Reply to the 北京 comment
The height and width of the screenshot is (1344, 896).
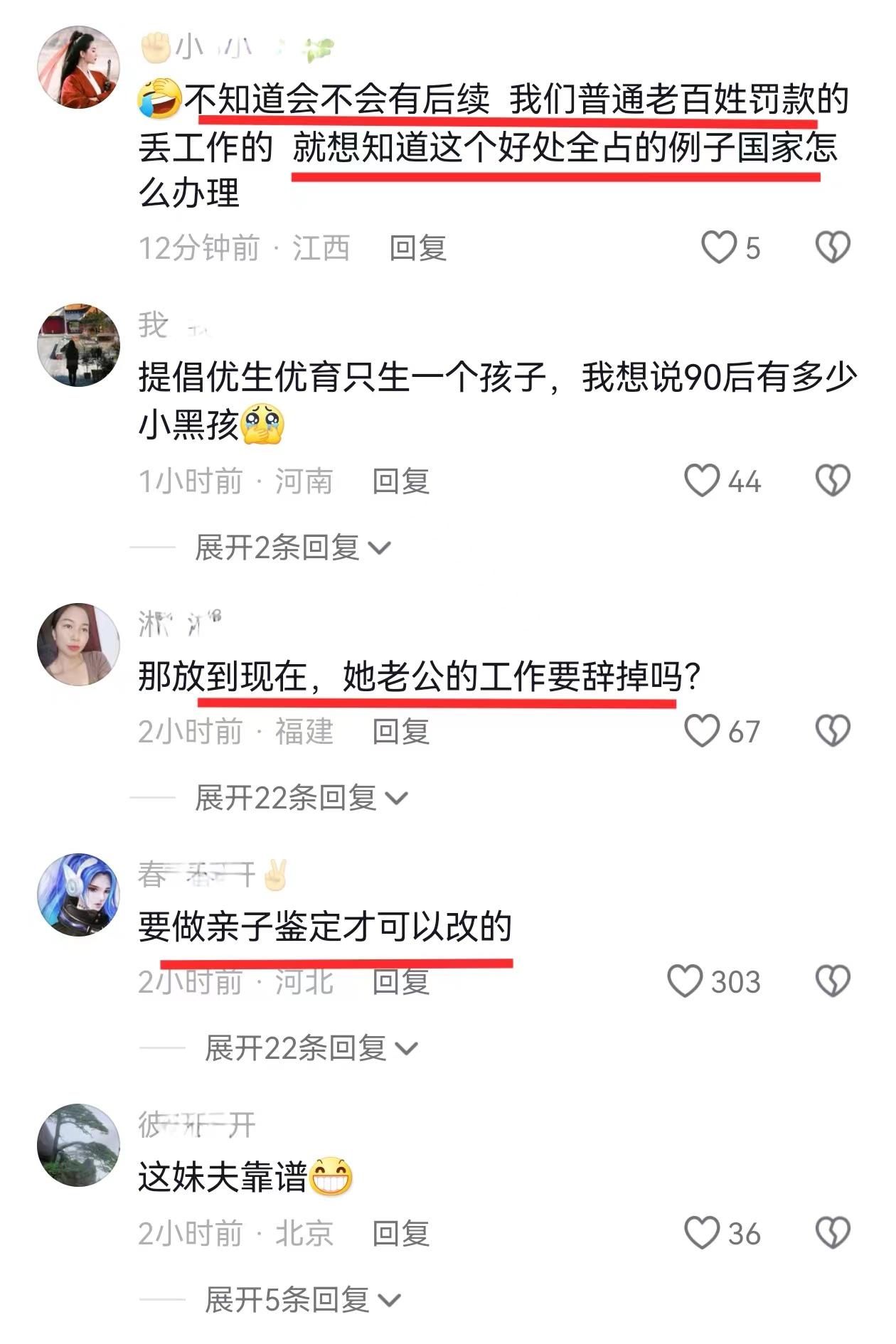(400, 1233)
